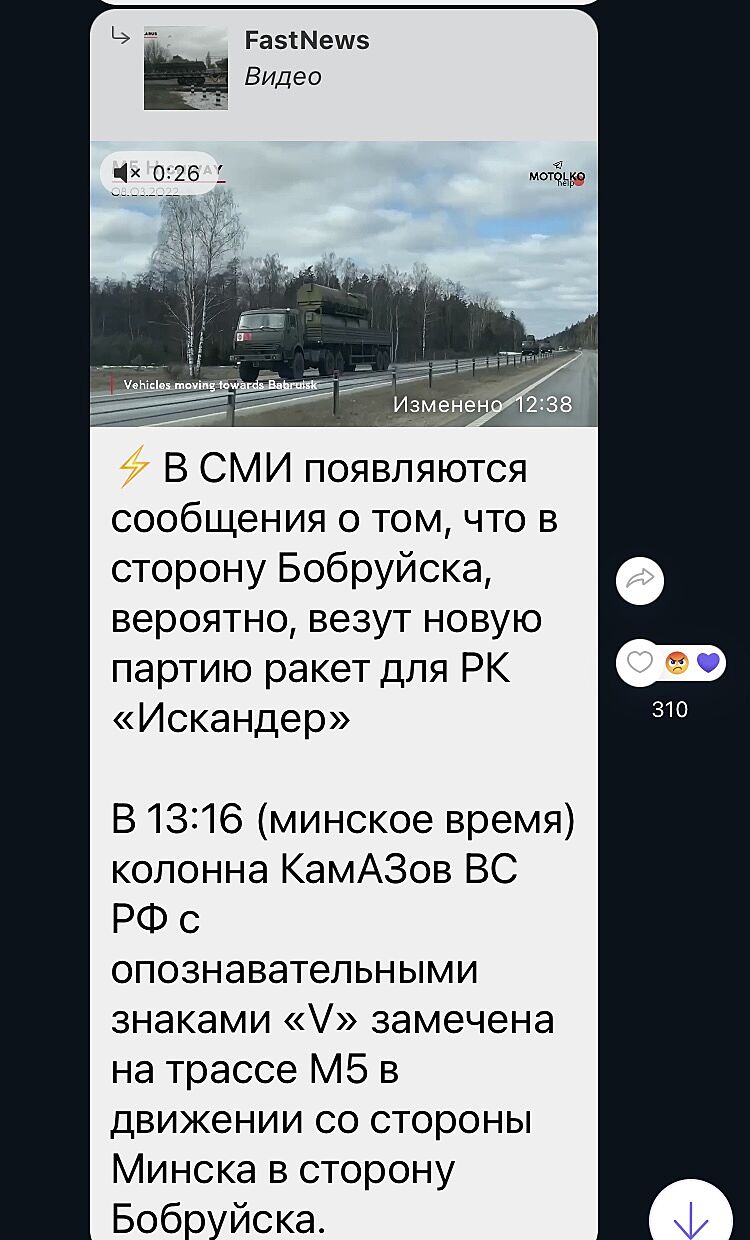The width and height of the screenshot is (750, 1240).
Task: Open the reactions on this post
Action: click(671, 663)
